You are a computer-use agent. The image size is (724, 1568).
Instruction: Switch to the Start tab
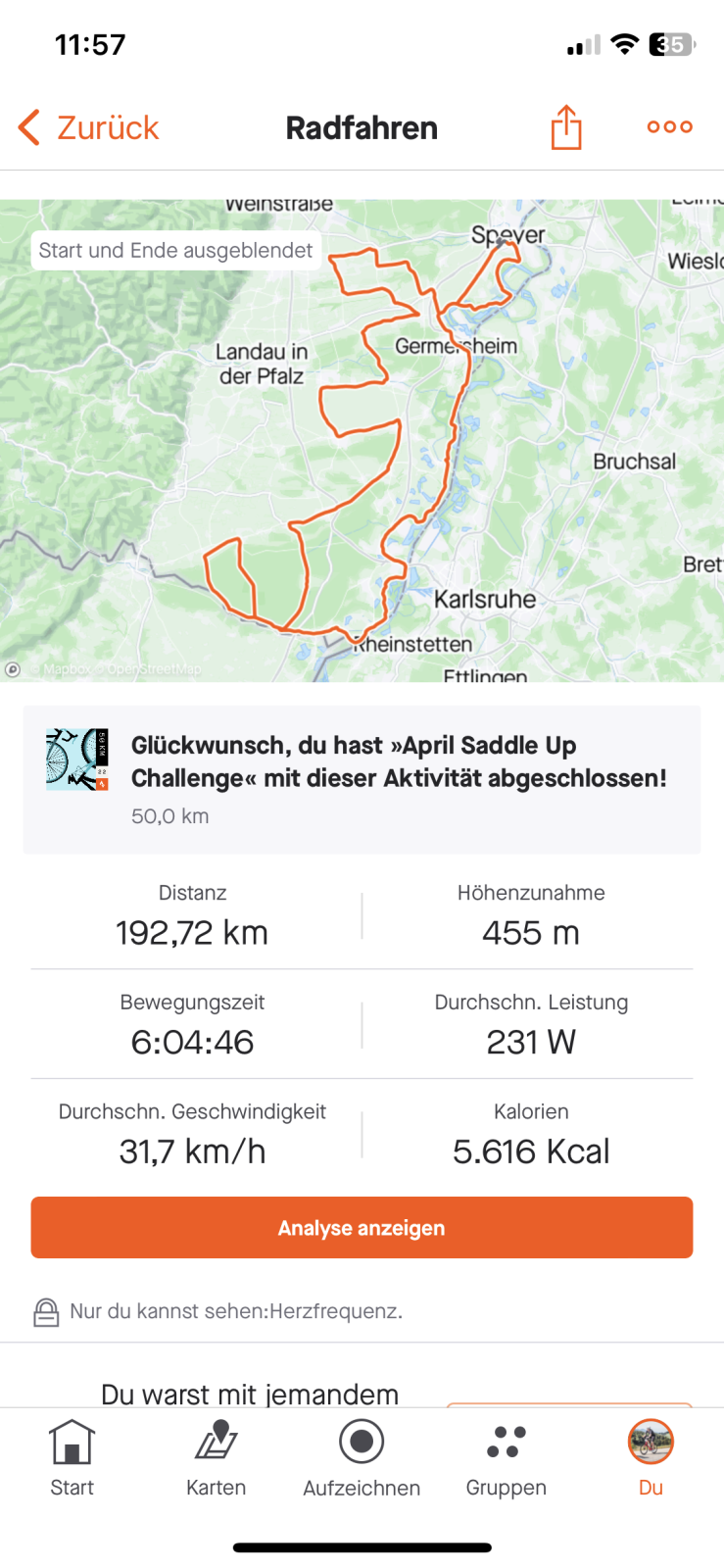pos(72,1458)
